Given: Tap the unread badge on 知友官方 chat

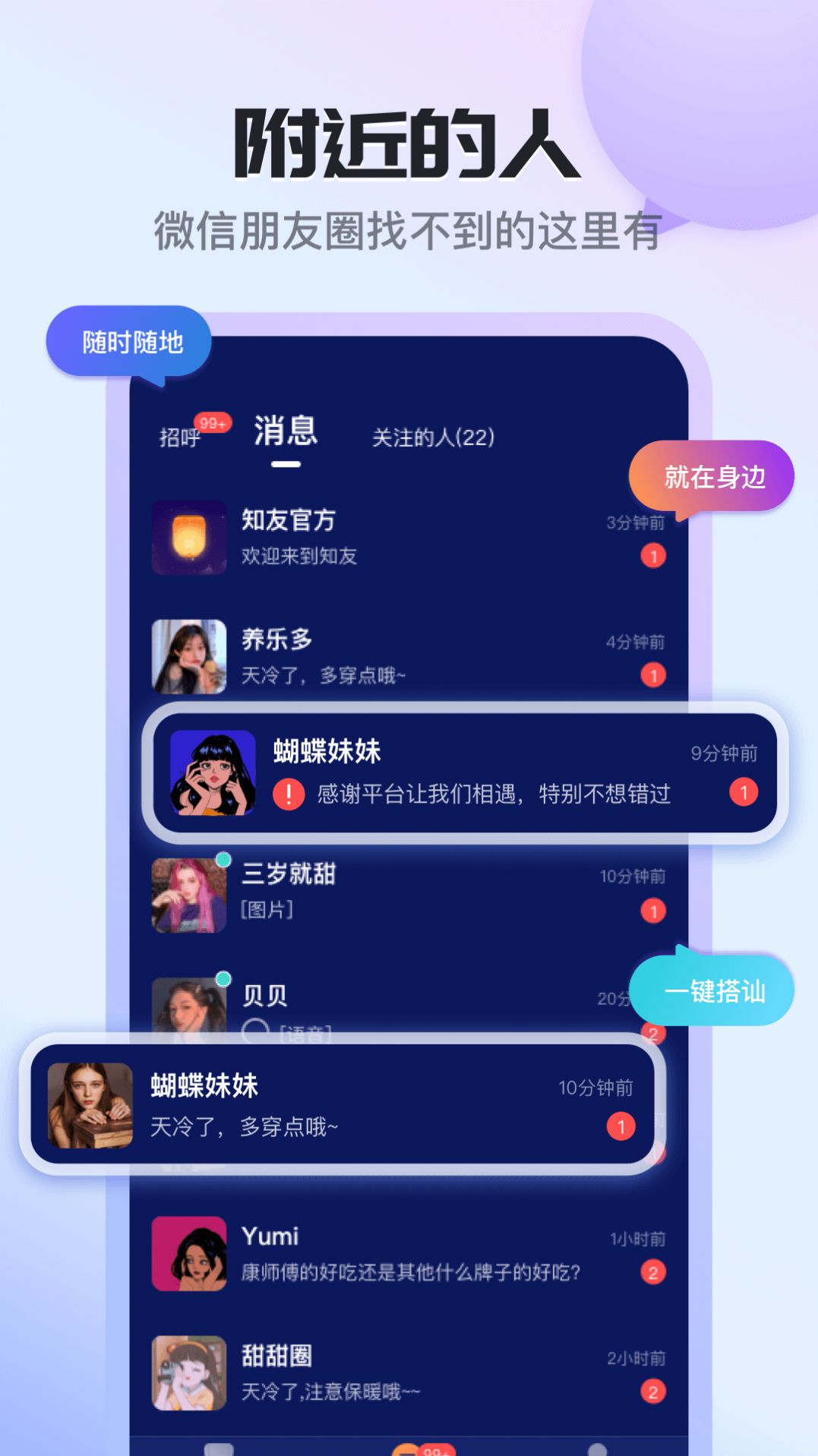Looking at the screenshot, I should point(652,557).
